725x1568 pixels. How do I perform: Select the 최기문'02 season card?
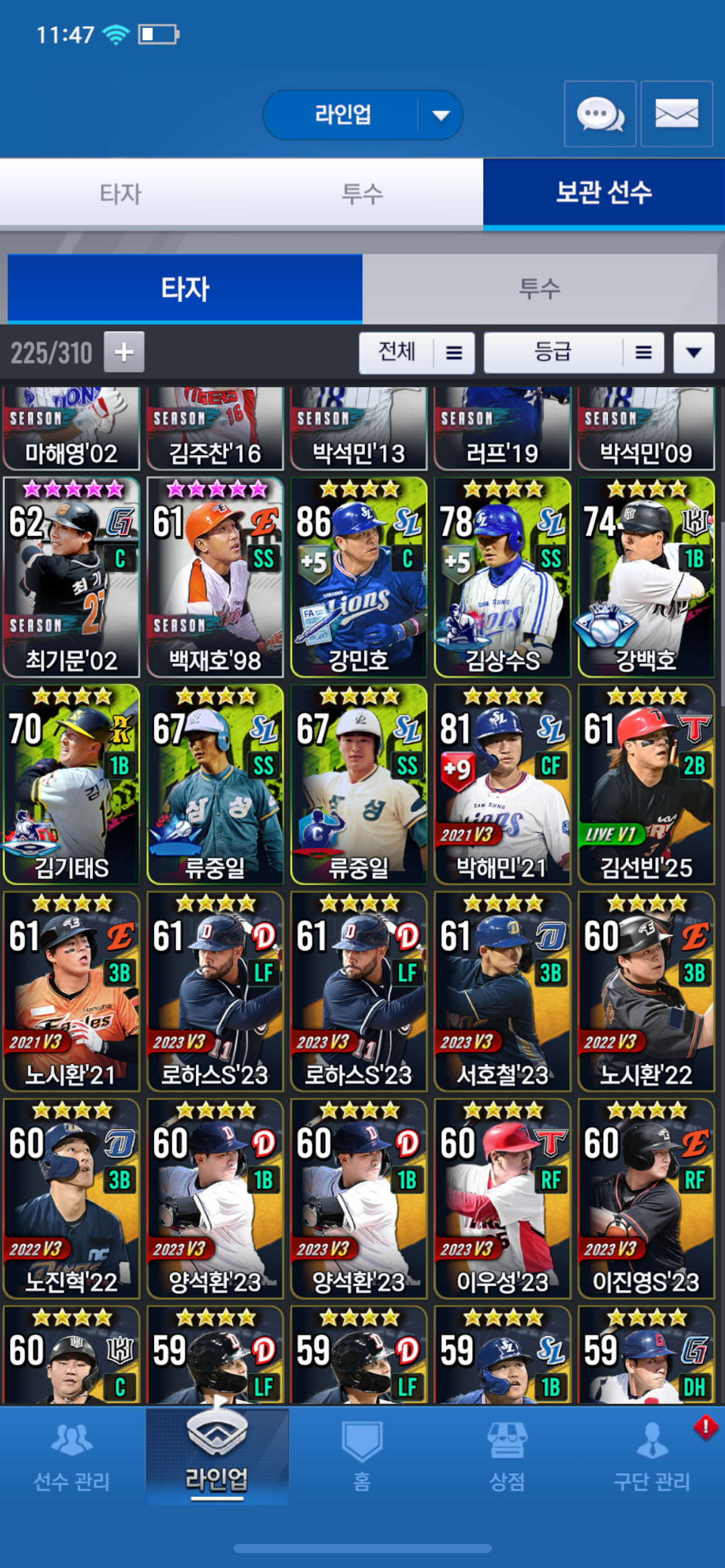coord(71,577)
